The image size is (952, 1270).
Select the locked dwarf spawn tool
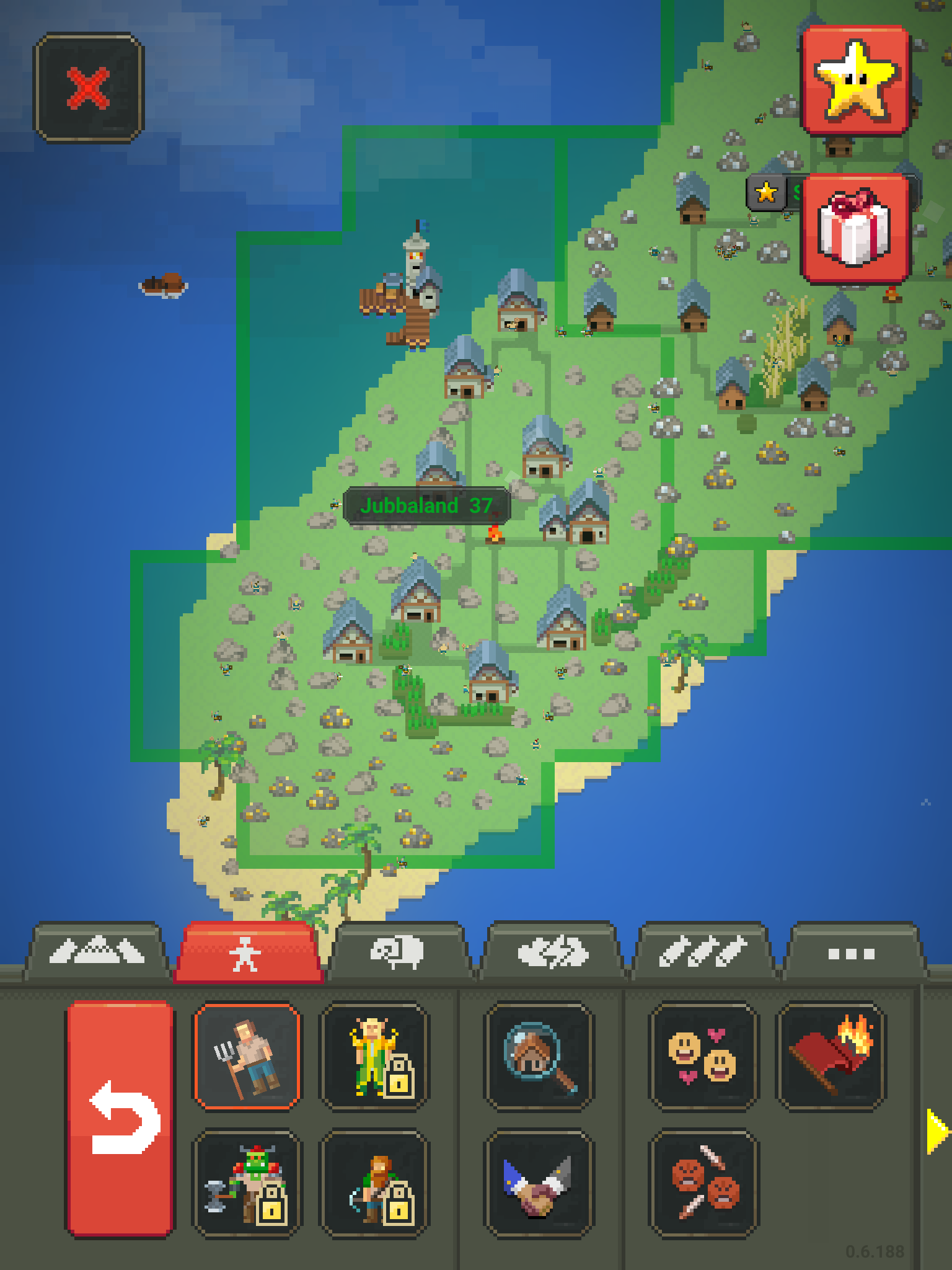pos(374,1183)
